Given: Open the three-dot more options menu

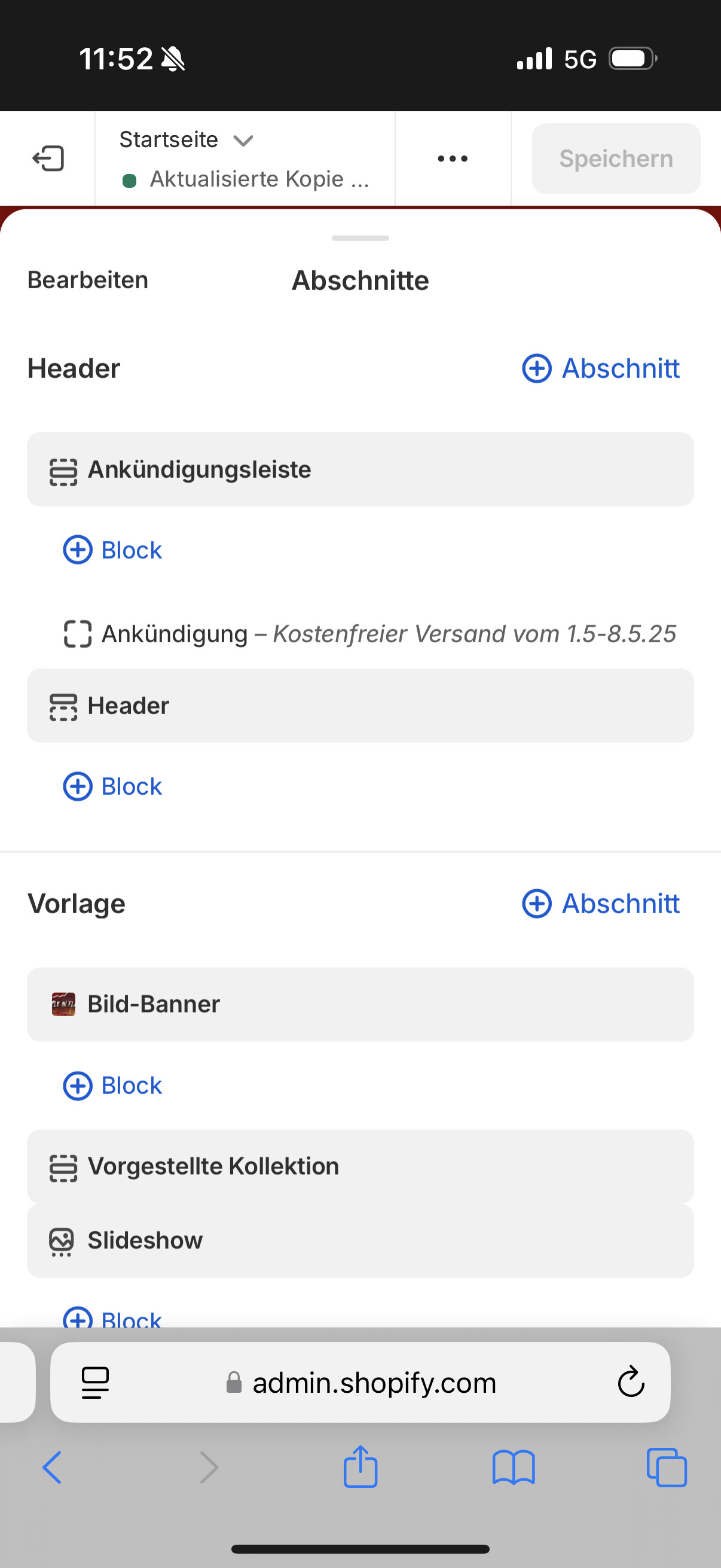Looking at the screenshot, I should click(453, 159).
